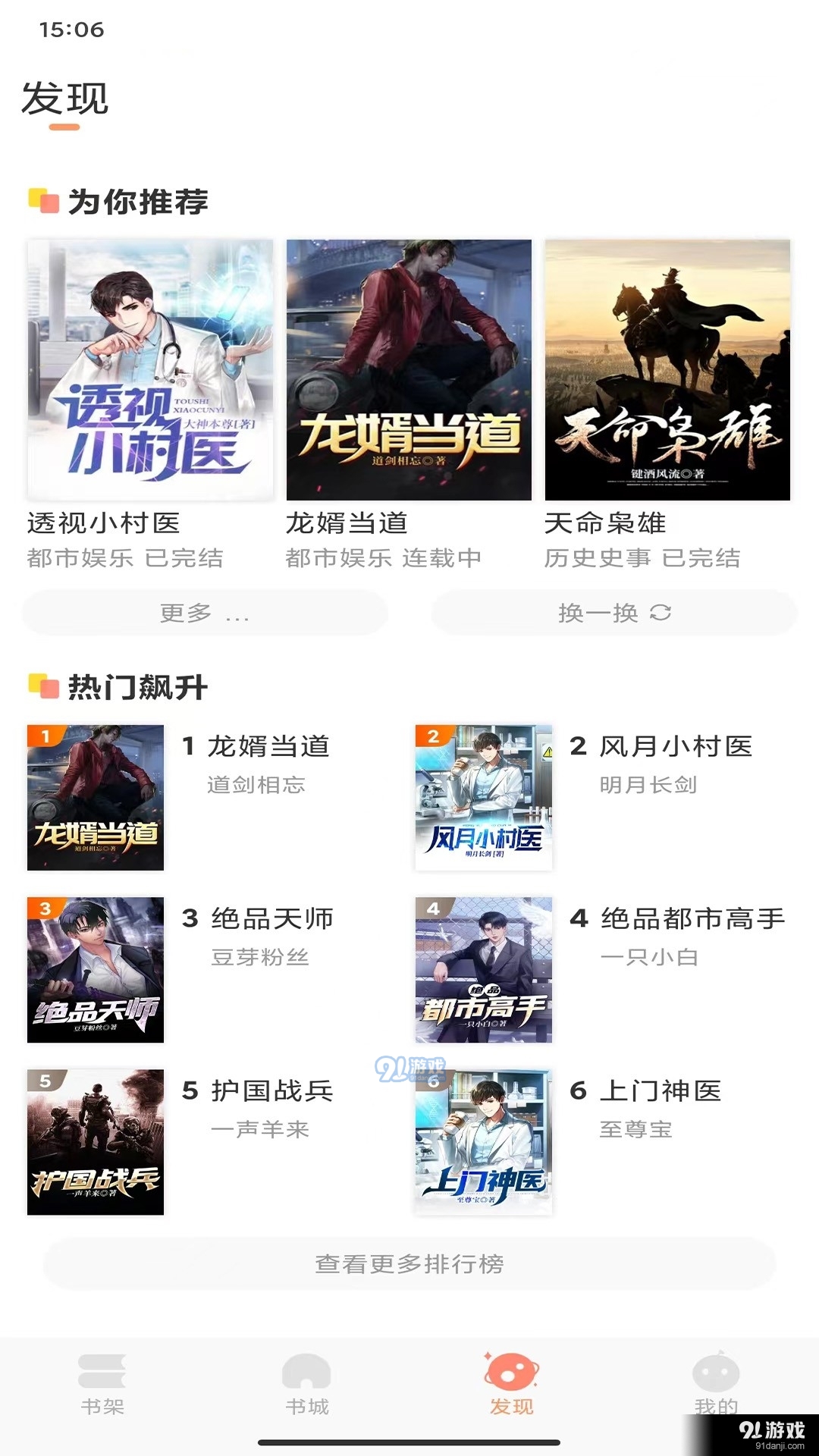Select the rank 1 badge on 龙婿当道 cover
The width and height of the screenshot is (819, 1456).
[x=44, y=737]
